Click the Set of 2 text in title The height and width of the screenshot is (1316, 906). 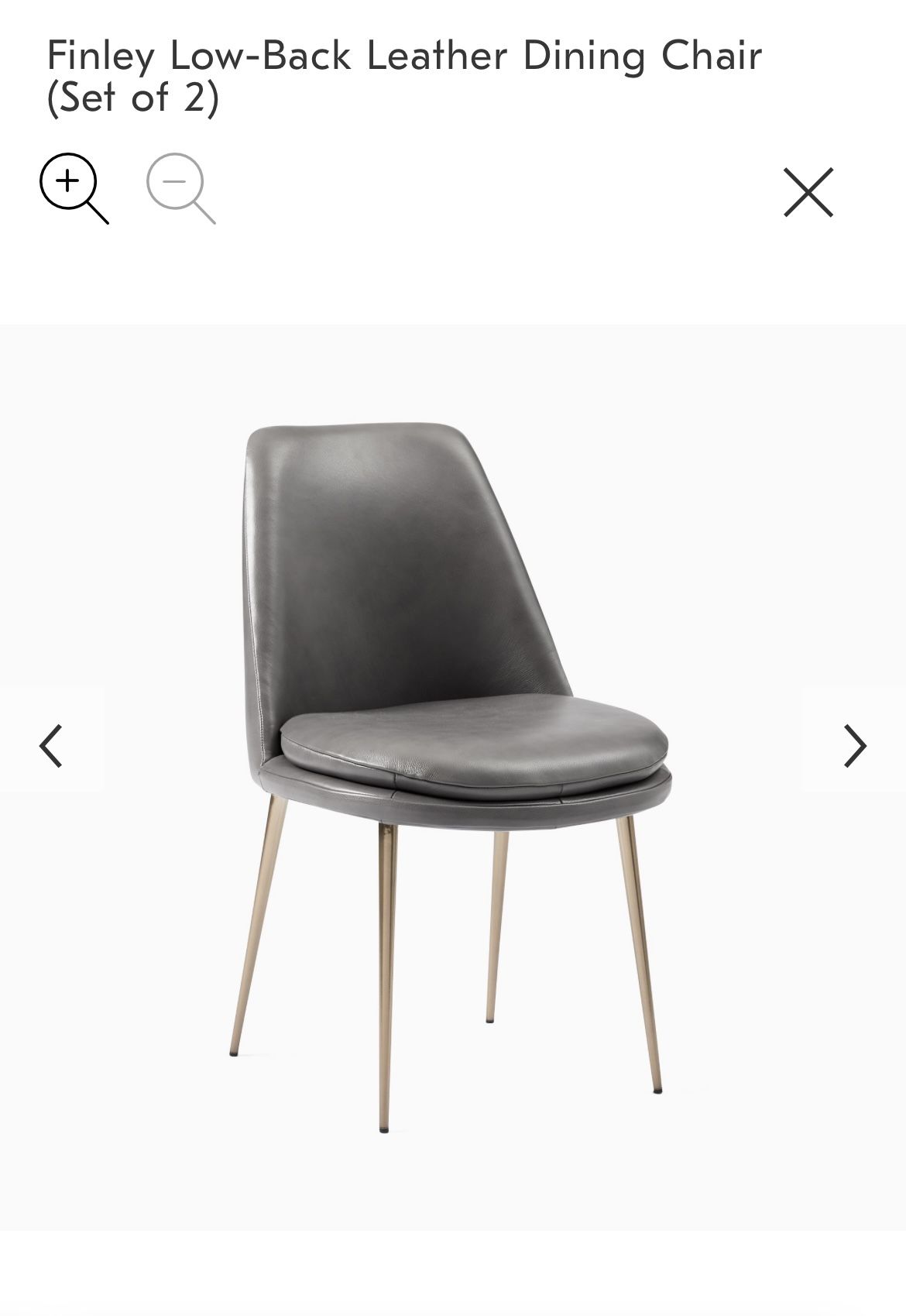click(133, 97)
